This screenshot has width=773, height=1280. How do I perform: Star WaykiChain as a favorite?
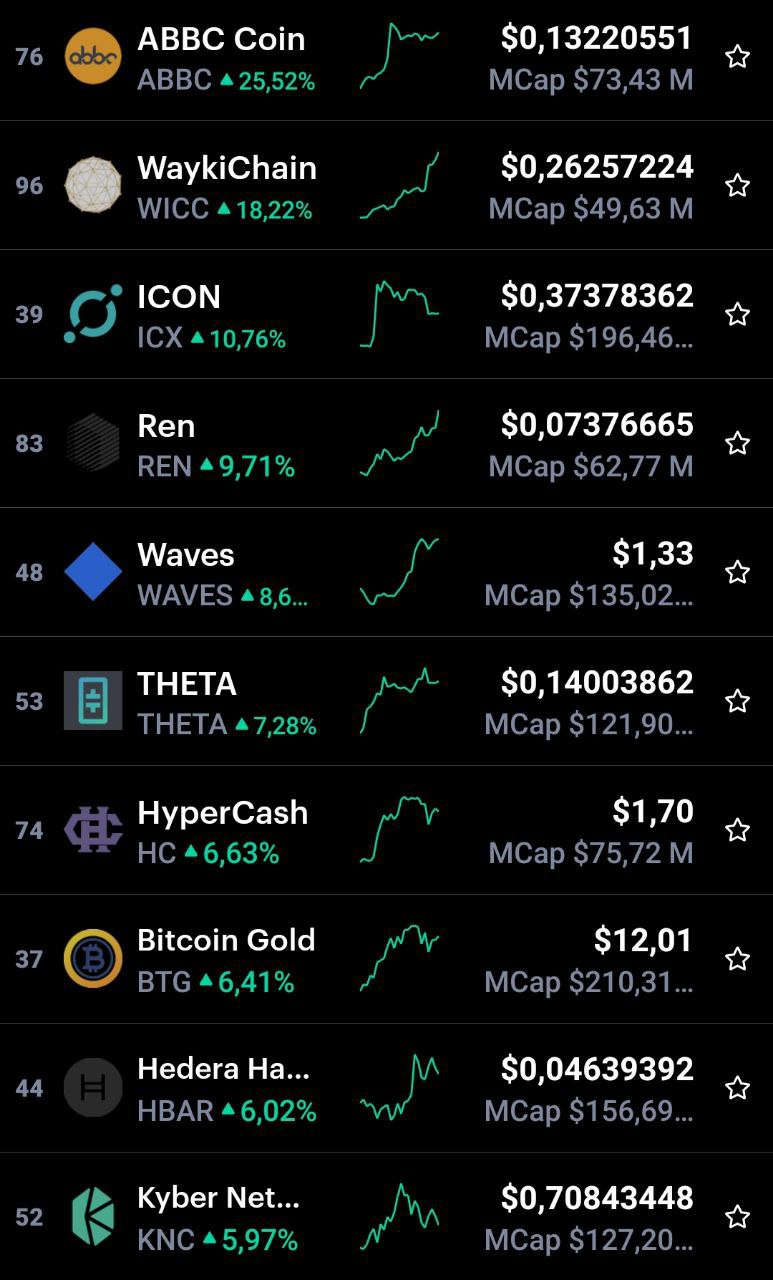(737, 185)
